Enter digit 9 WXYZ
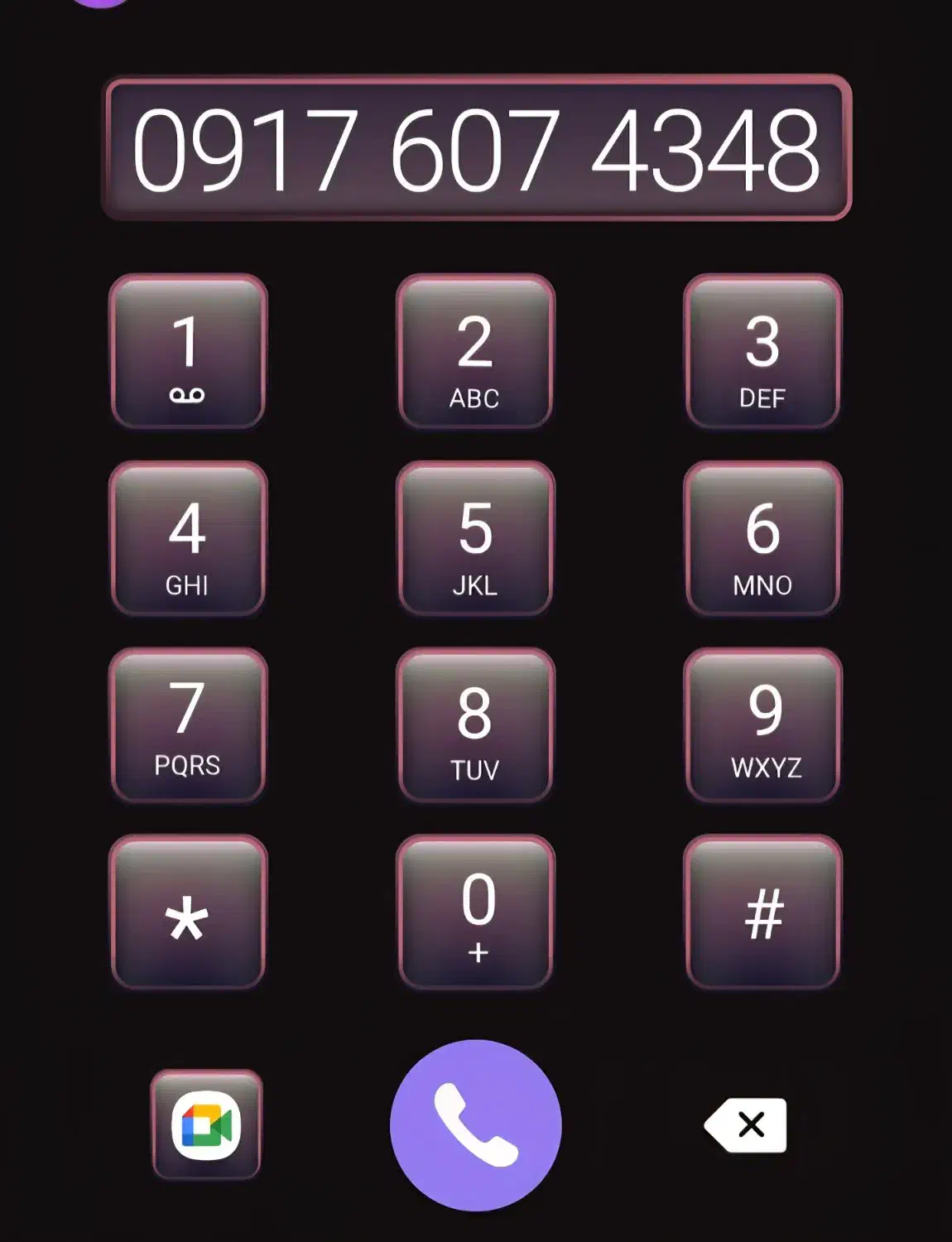The image size is (952, 1242). (x=762, y=726)
